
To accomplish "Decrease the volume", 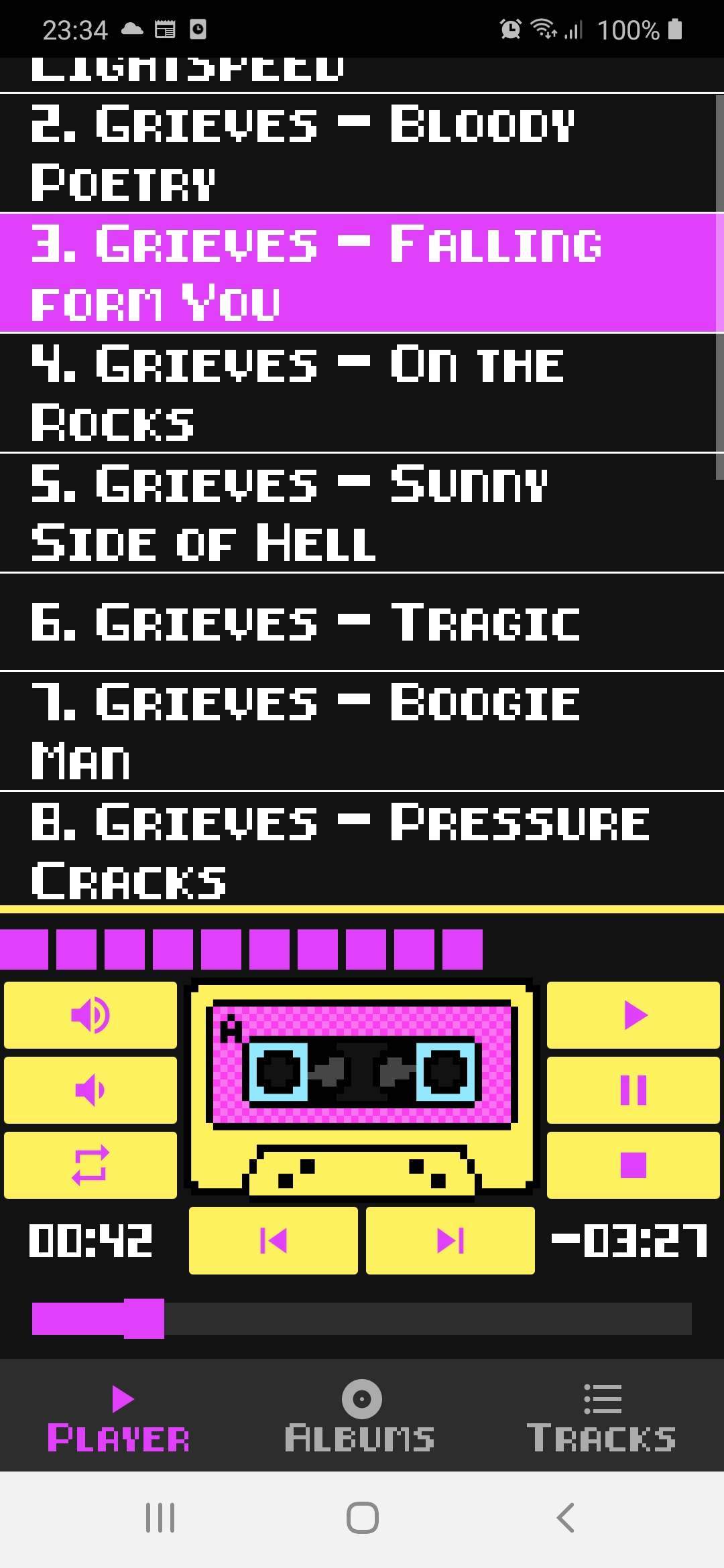I will point(90,1090).
